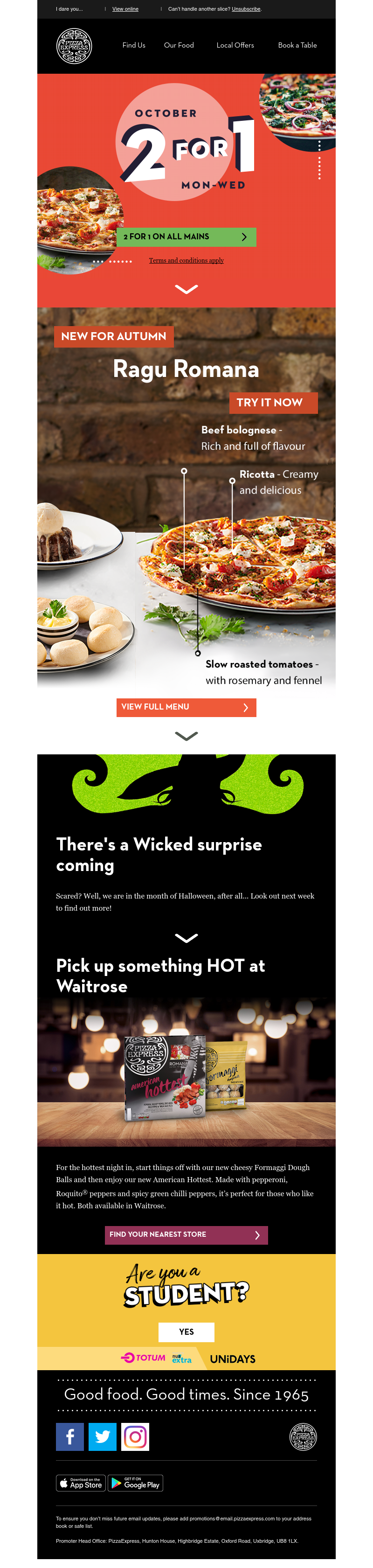Open View Full Menu
The width and height of the screenshot is (373, 1568).
186,707
